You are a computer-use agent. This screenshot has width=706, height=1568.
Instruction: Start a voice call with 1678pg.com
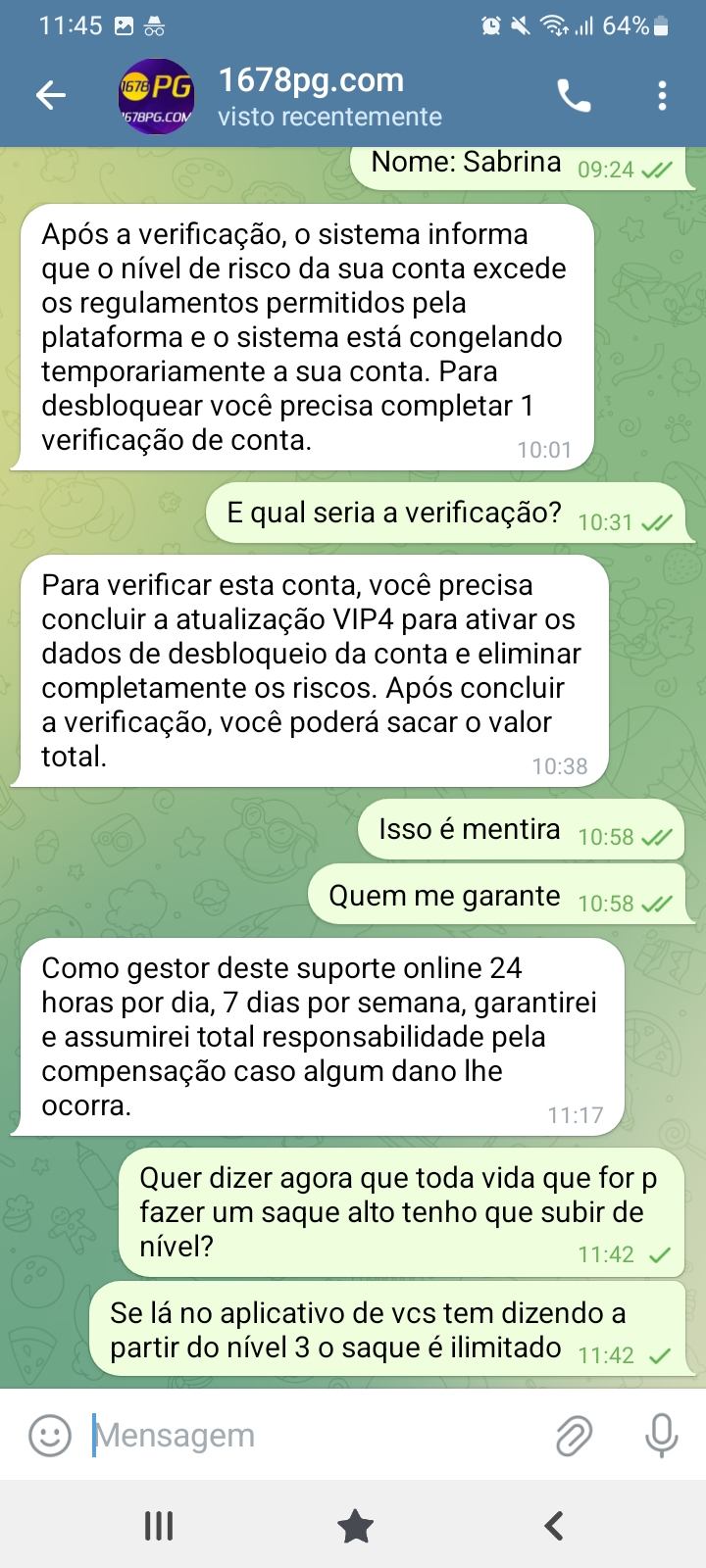pos(574,95)
